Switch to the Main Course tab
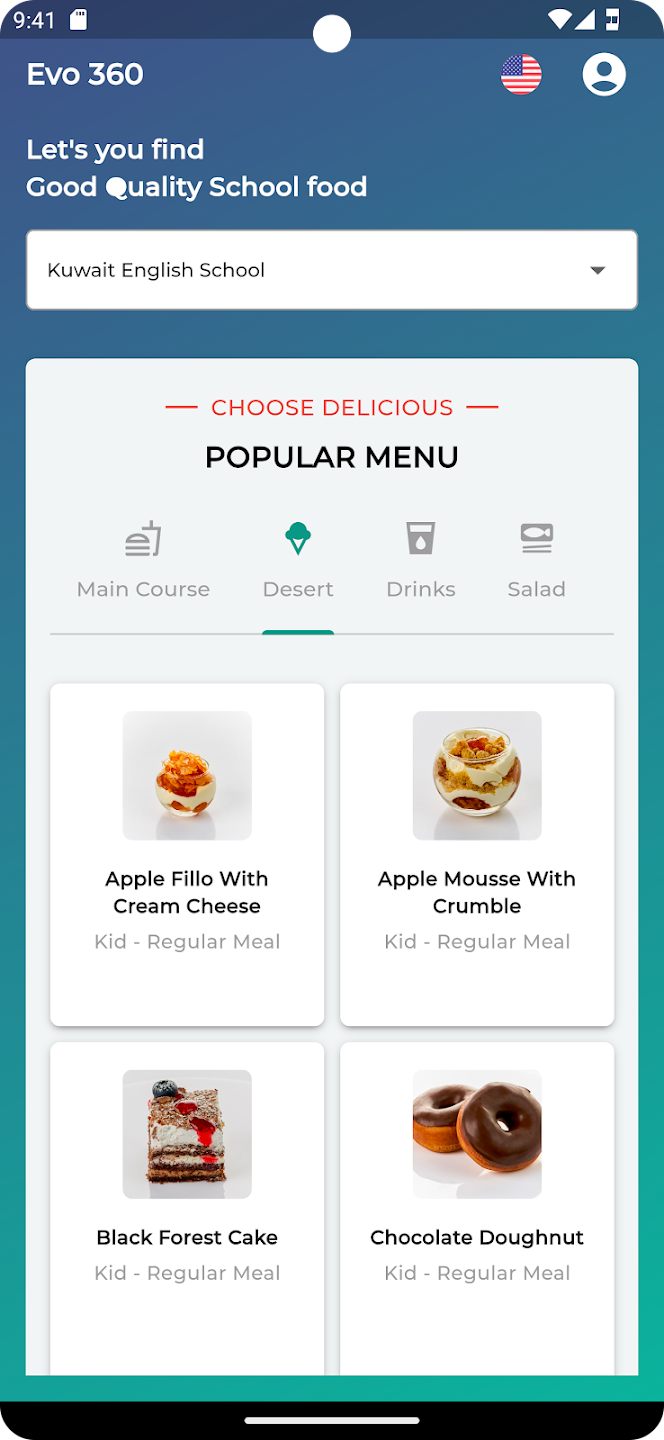The width and height of the screenshot is (664, 1440). coord(143,562)
